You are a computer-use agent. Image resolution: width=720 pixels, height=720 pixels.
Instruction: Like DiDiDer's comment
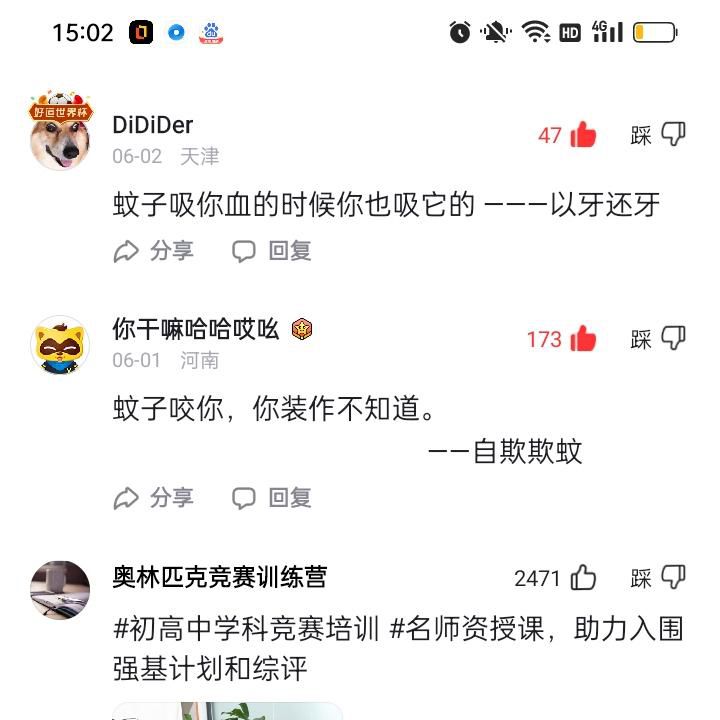click(x=583, y=135)
